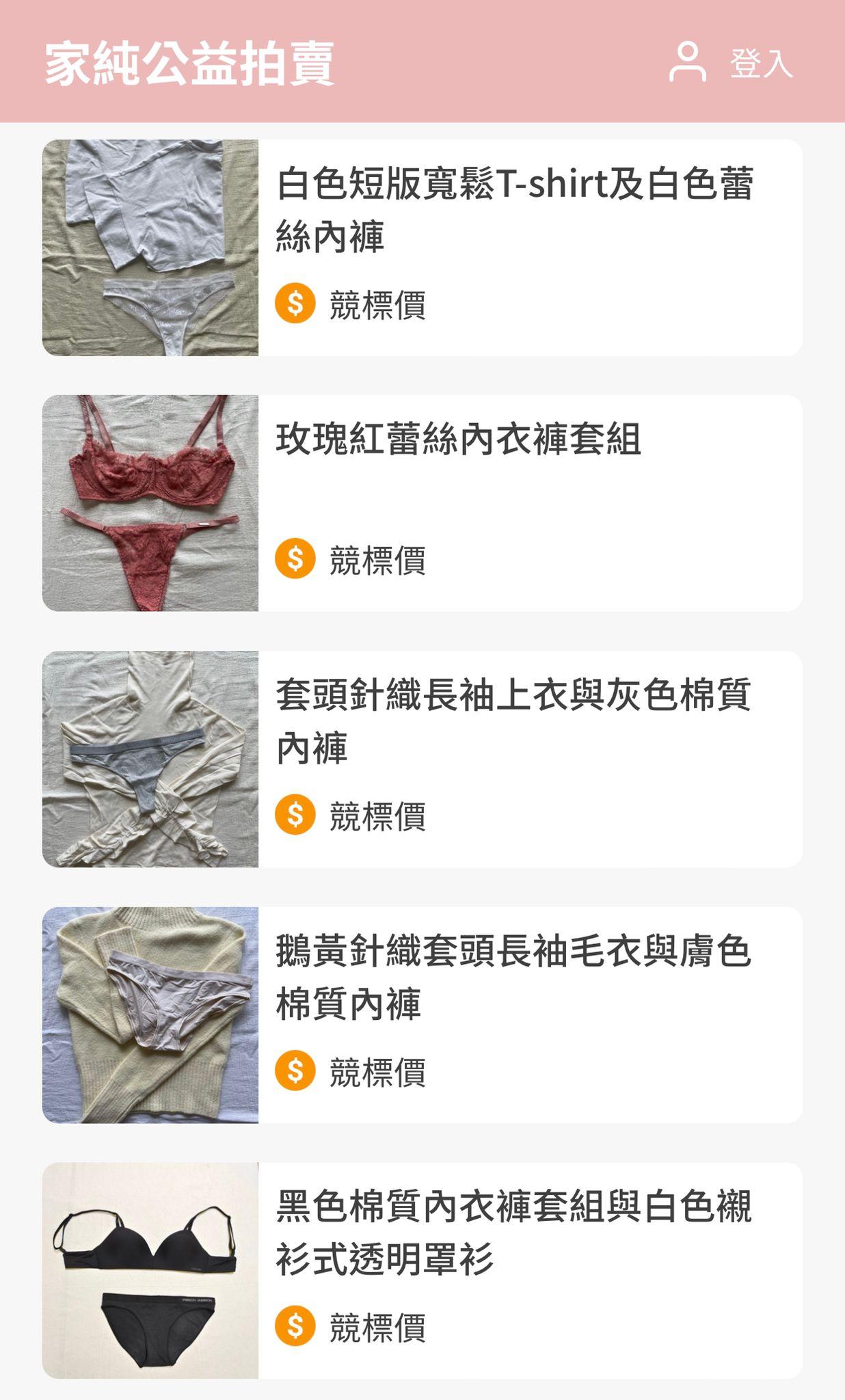Click the 競標價 label under the white T-shirt listing
This screenshot has width=845, height=1400.
click(377, 305)
